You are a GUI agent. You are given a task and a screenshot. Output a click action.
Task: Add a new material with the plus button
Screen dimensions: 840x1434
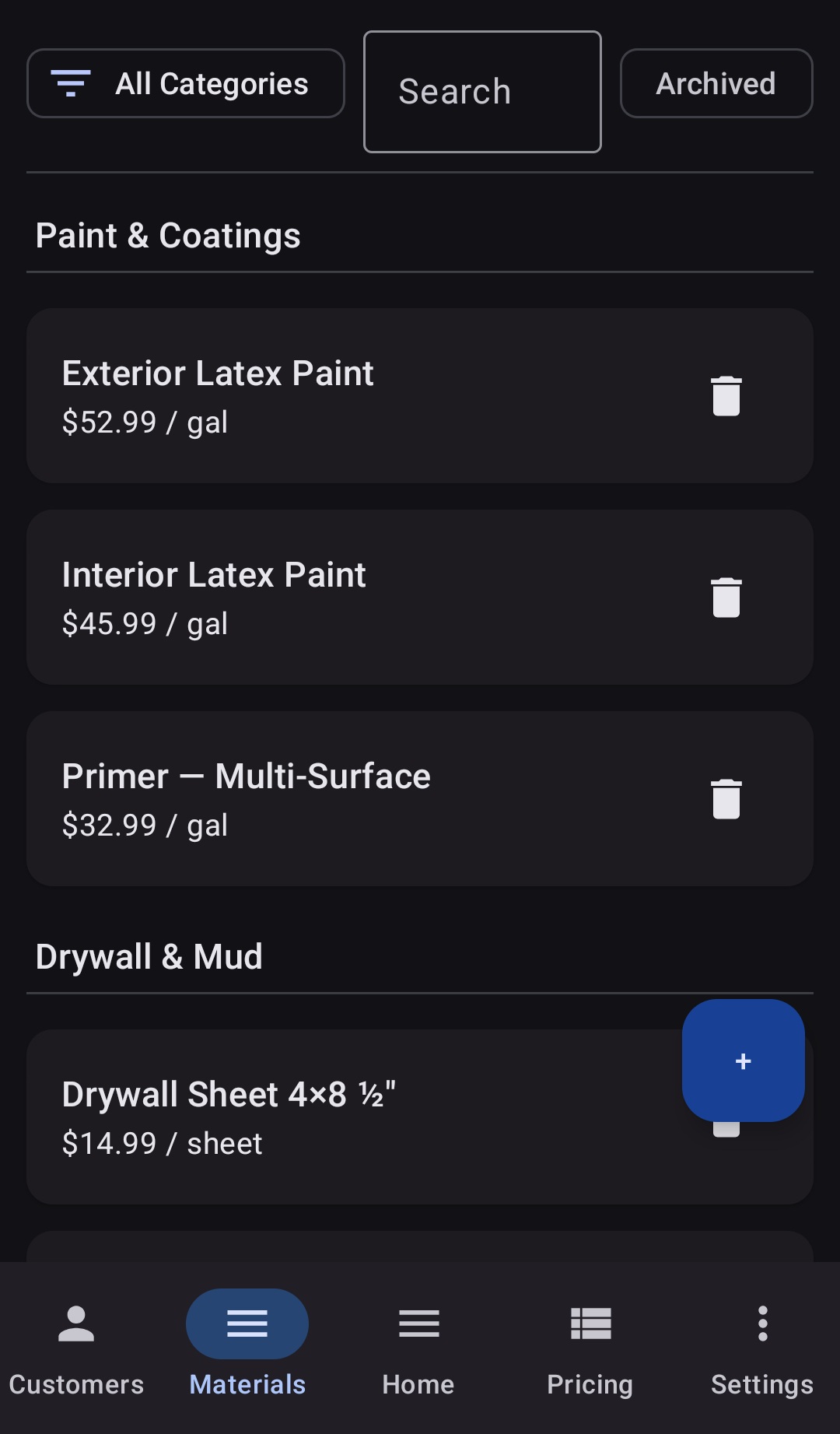[x=744, y=1060]
